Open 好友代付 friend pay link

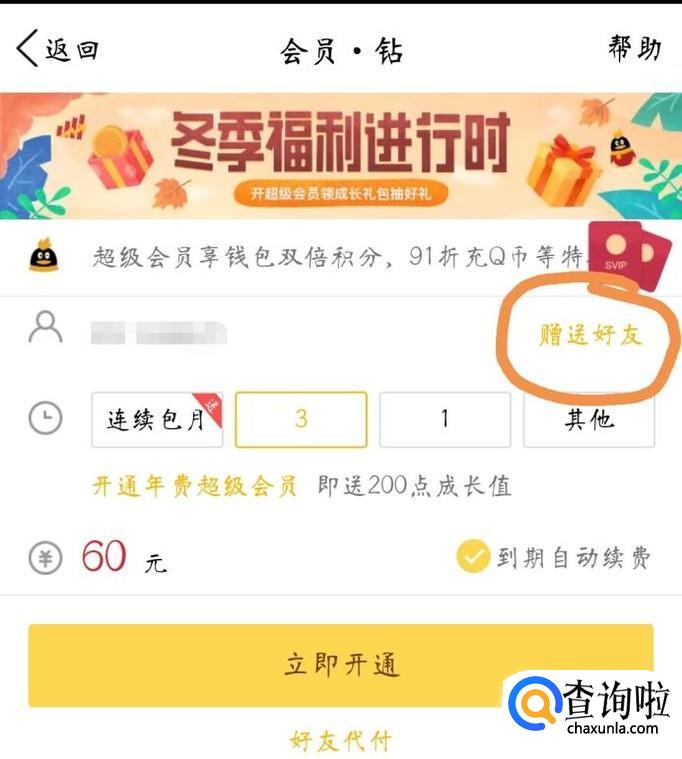340,741
